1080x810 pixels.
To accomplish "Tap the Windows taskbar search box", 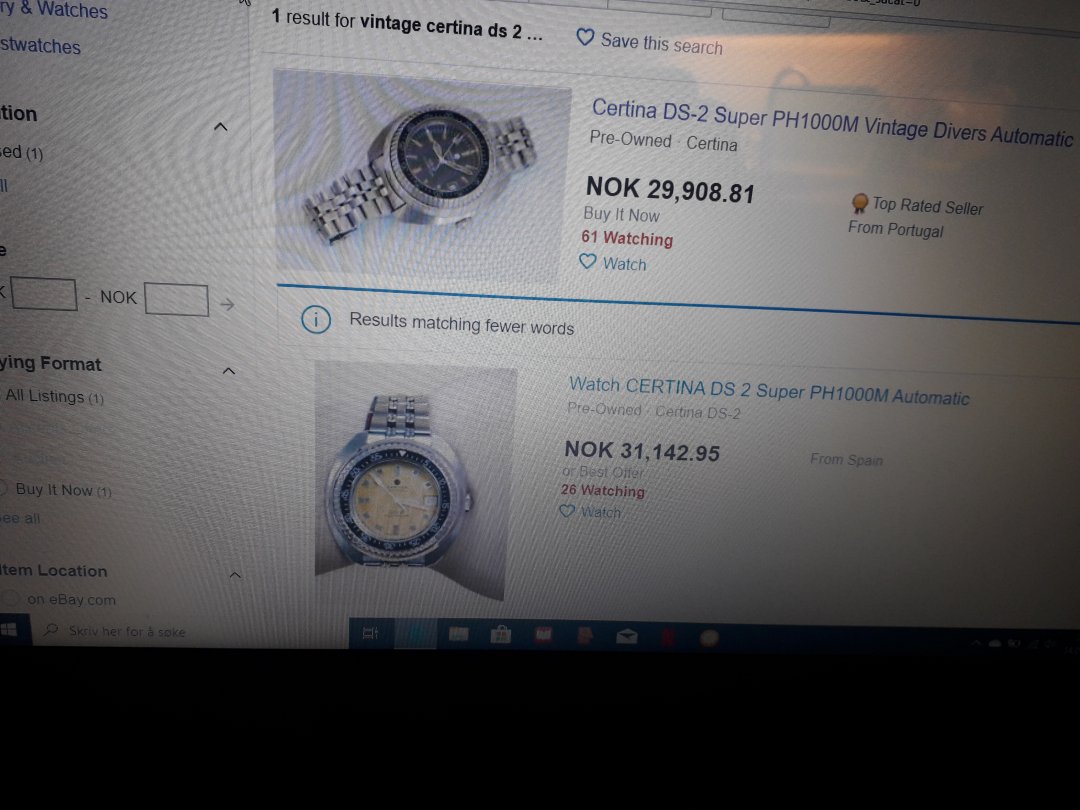I will pyautogui.click(x=125, y=632).
